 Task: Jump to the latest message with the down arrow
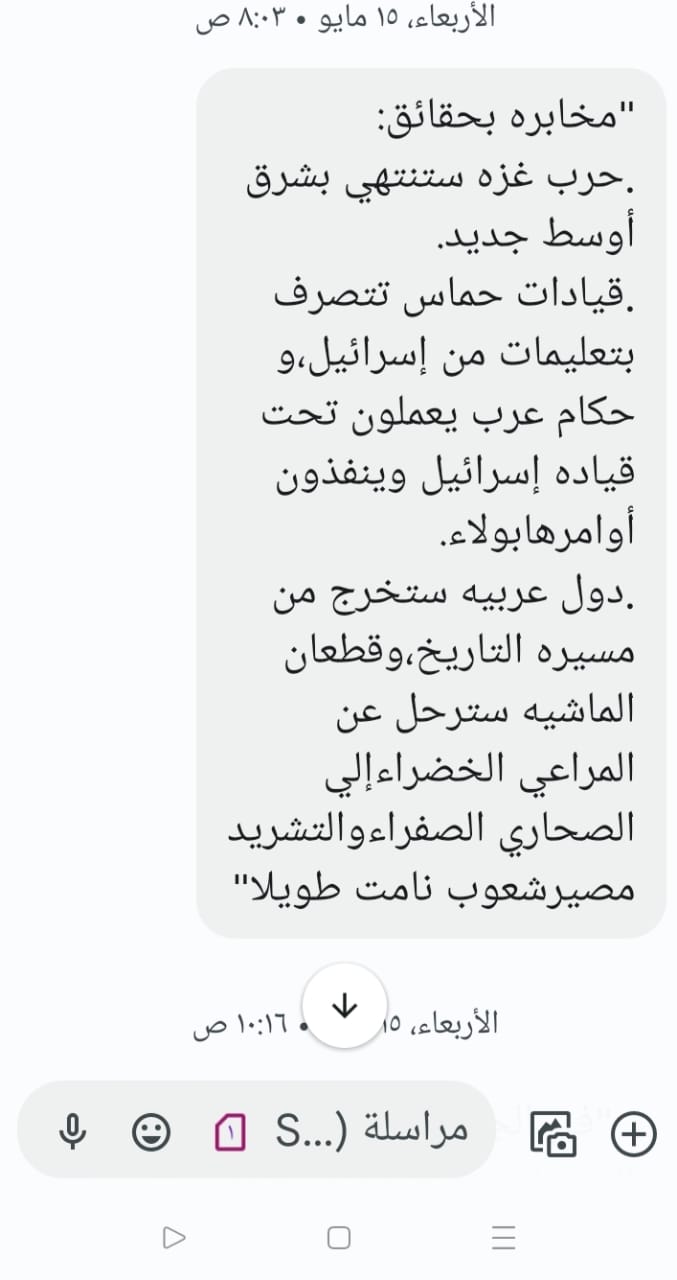coord(344,1006)
